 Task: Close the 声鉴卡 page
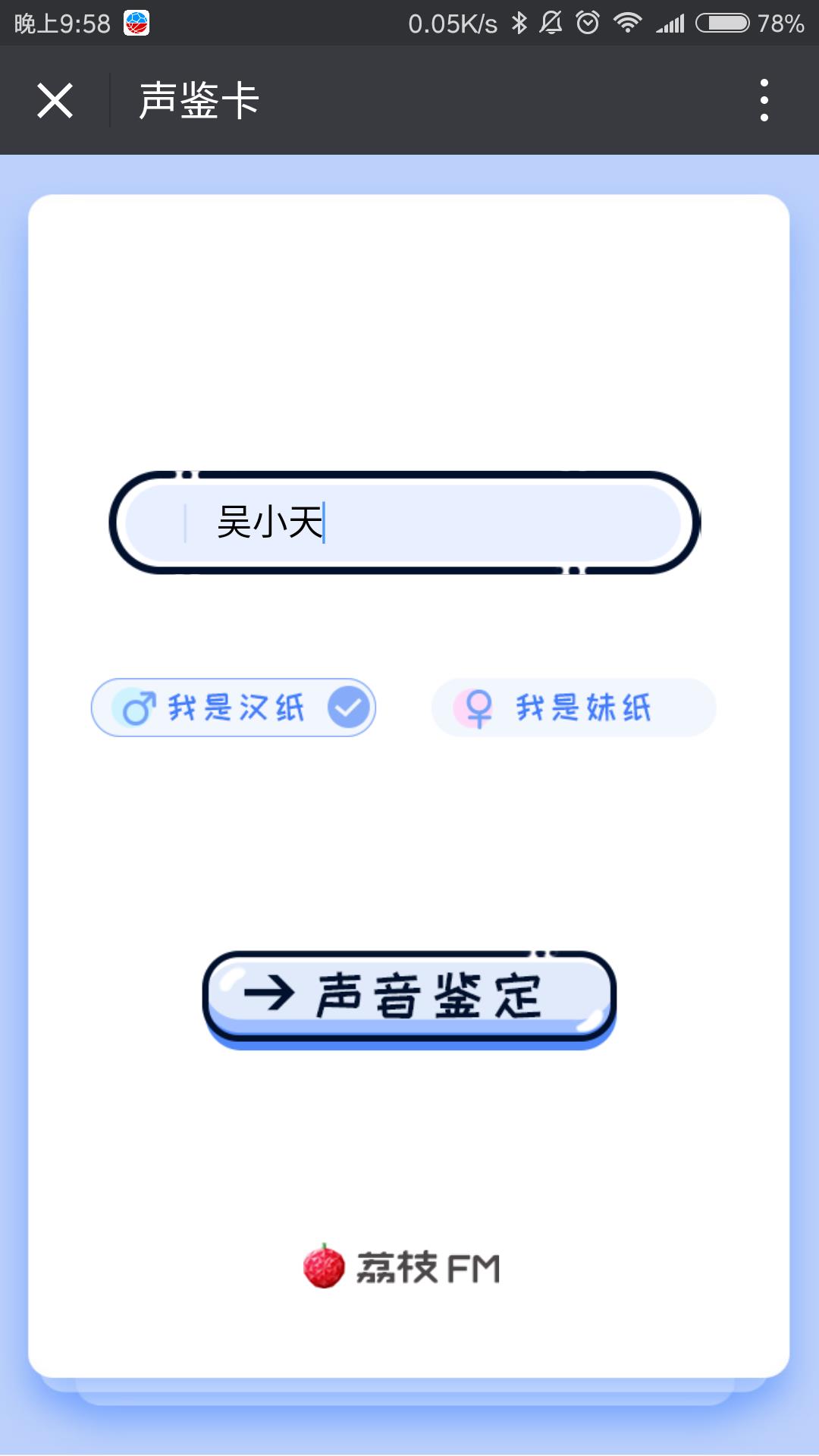click(55, 100)
